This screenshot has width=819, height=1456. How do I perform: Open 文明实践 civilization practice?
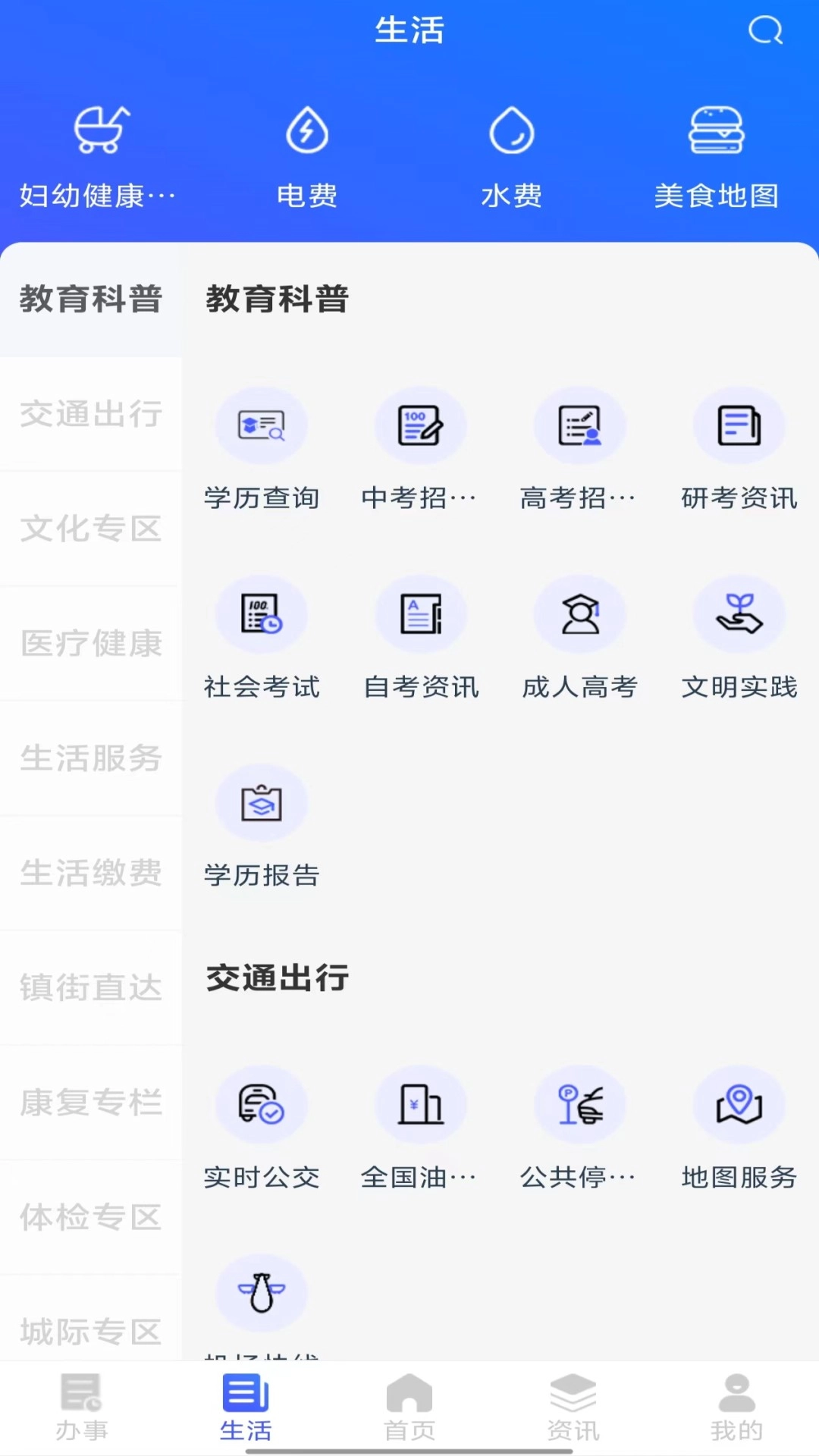click(x=739, y=637)
